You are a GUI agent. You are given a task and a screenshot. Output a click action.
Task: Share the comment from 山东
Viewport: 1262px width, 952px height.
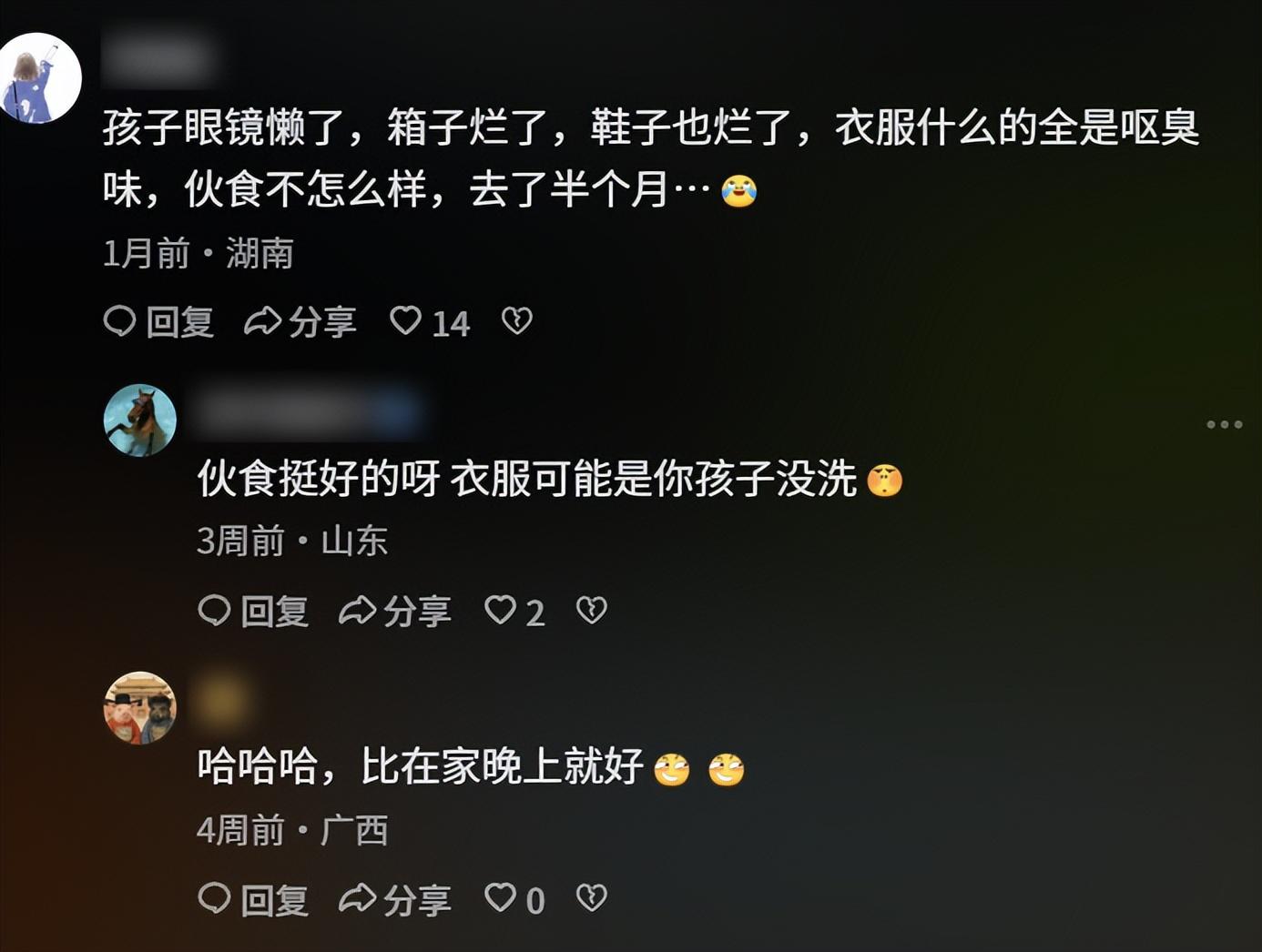[x=395, y=611]
